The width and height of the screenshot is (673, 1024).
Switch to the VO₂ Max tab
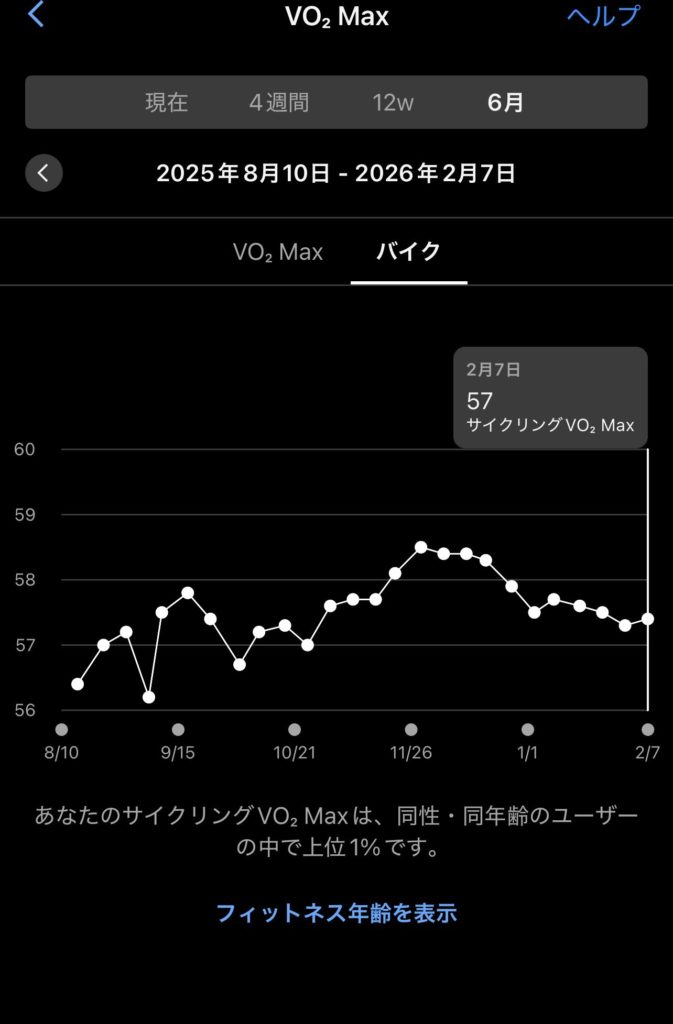coord(278,252)
